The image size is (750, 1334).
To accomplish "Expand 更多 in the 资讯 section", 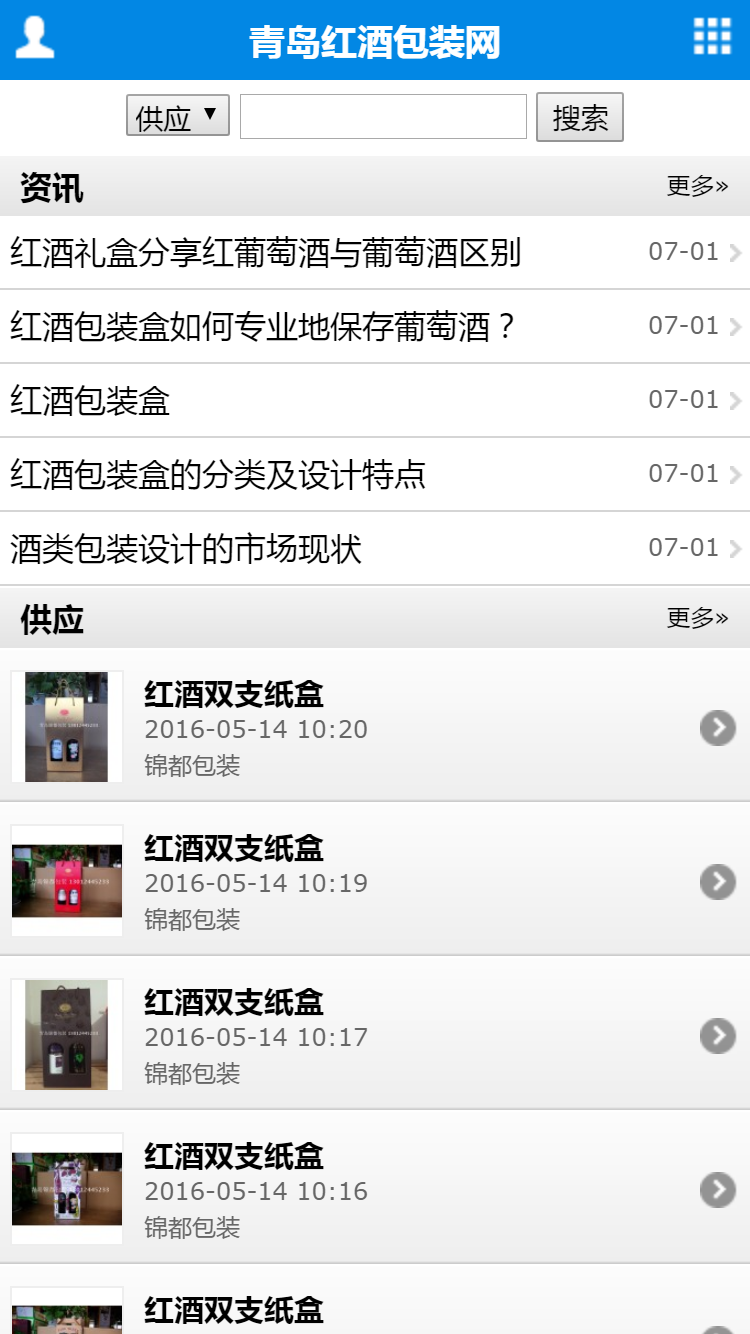I will pos(697,185).
